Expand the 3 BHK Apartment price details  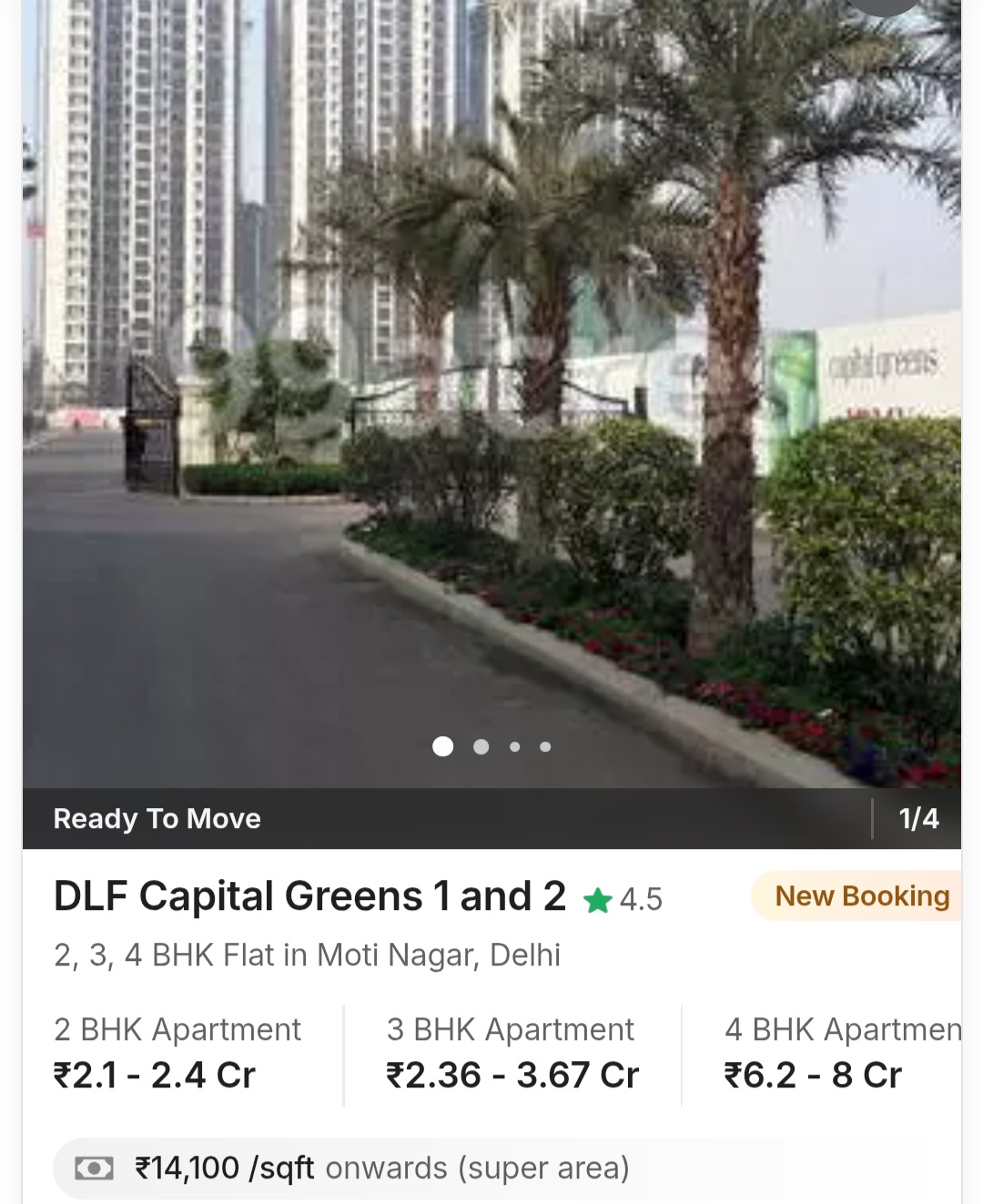(x=511, y=1053)
